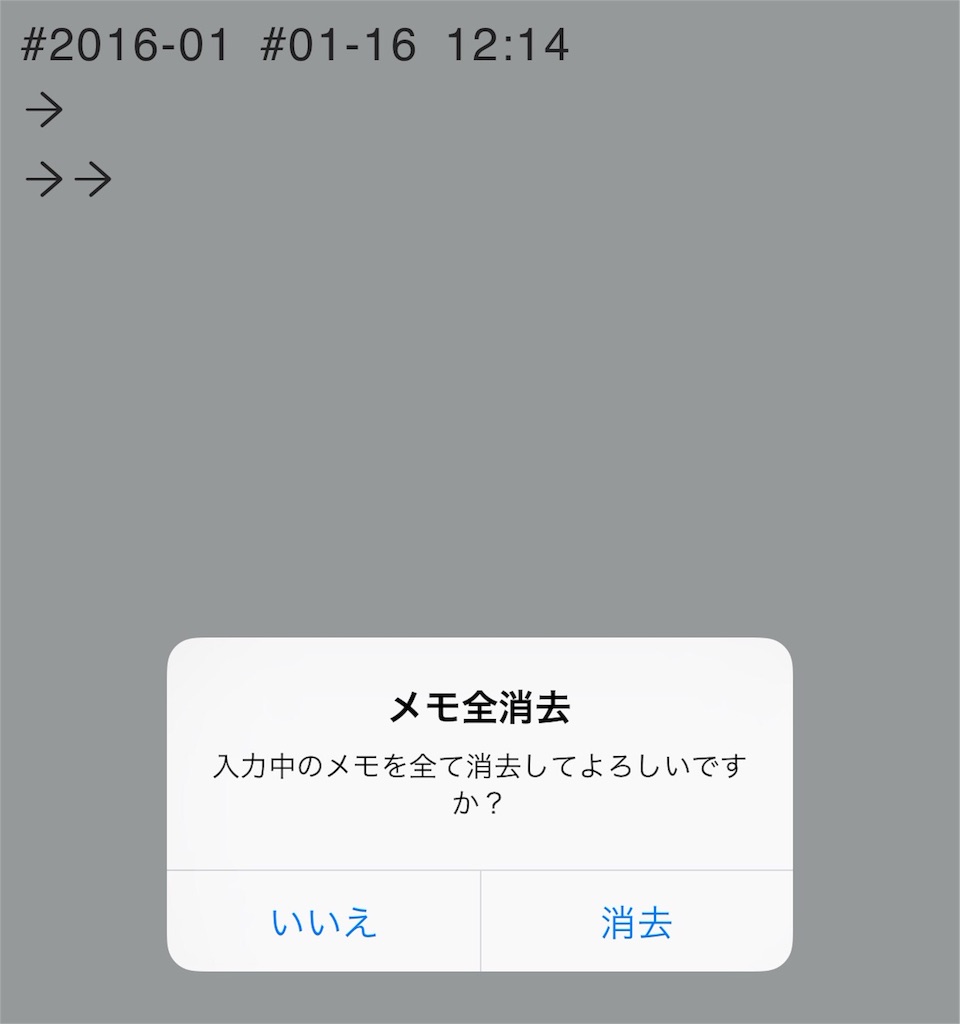
Task: Select the #2016-01 hashtag
Action: pos(124,45)
